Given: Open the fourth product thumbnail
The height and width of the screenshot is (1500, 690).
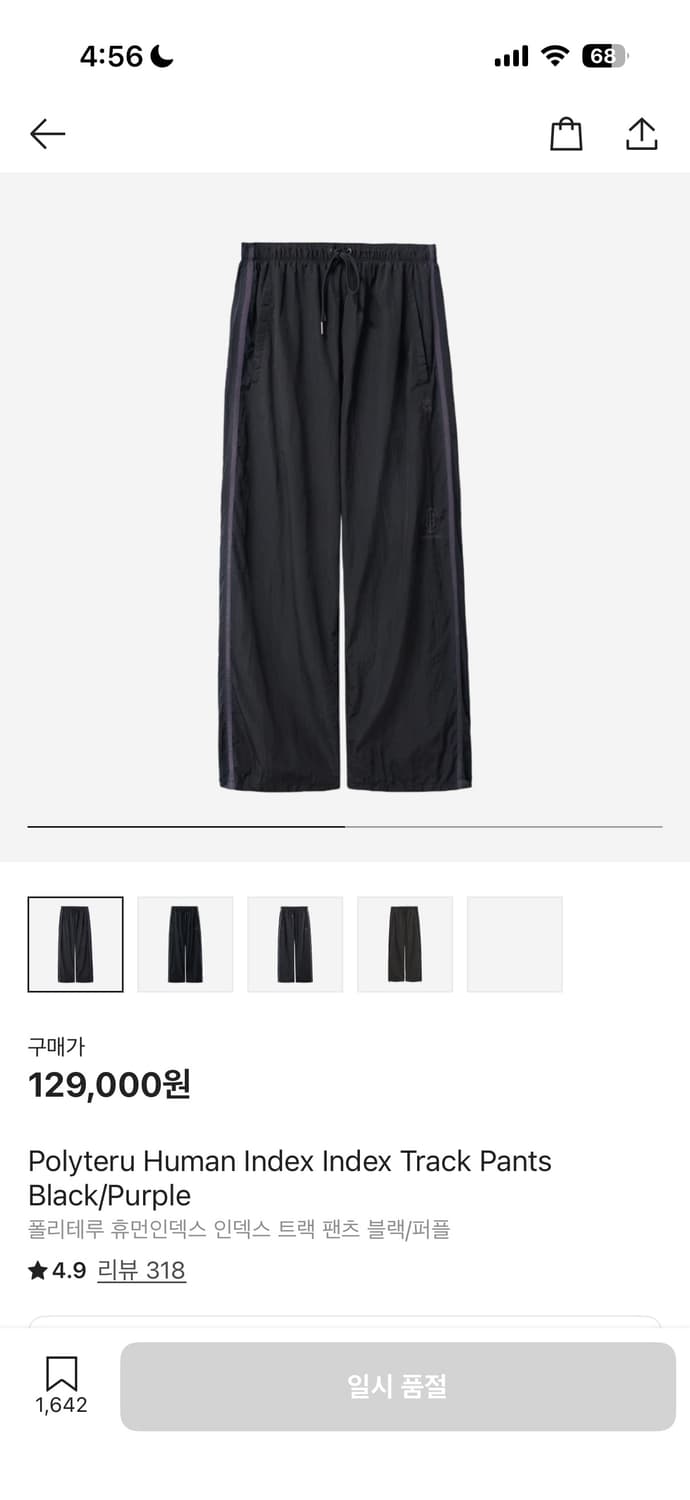Looking at the screenshot, I should click(405, 944).
